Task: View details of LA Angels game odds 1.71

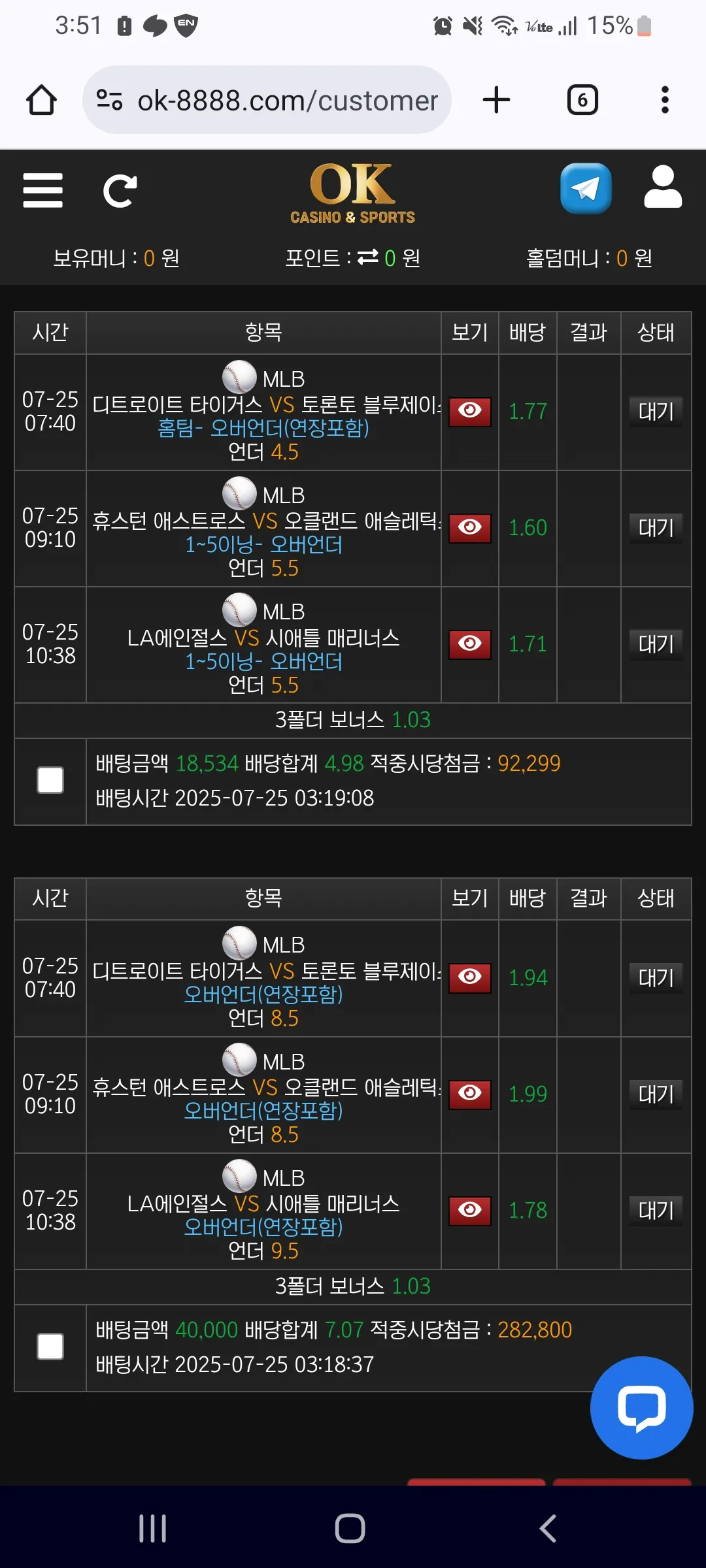Action: tap(470, 644)
